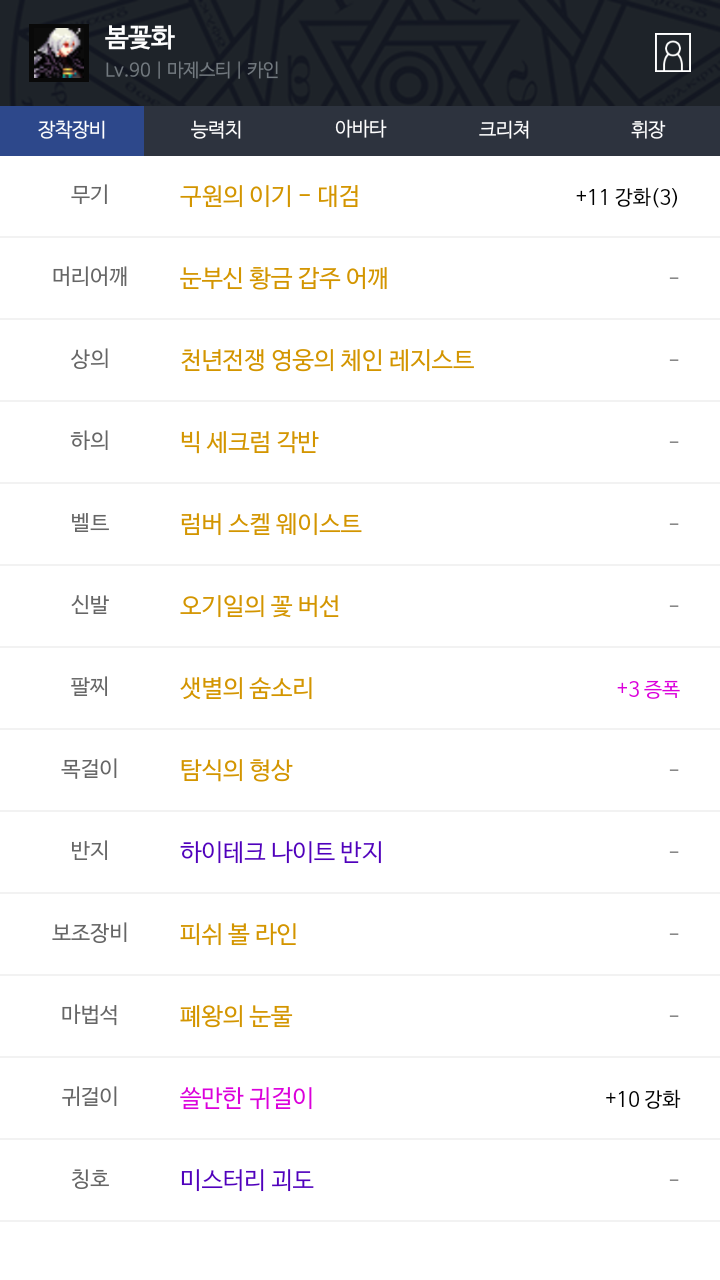Open the character profile icon
The image size is (720, 1280).
[x=673, y=52]
